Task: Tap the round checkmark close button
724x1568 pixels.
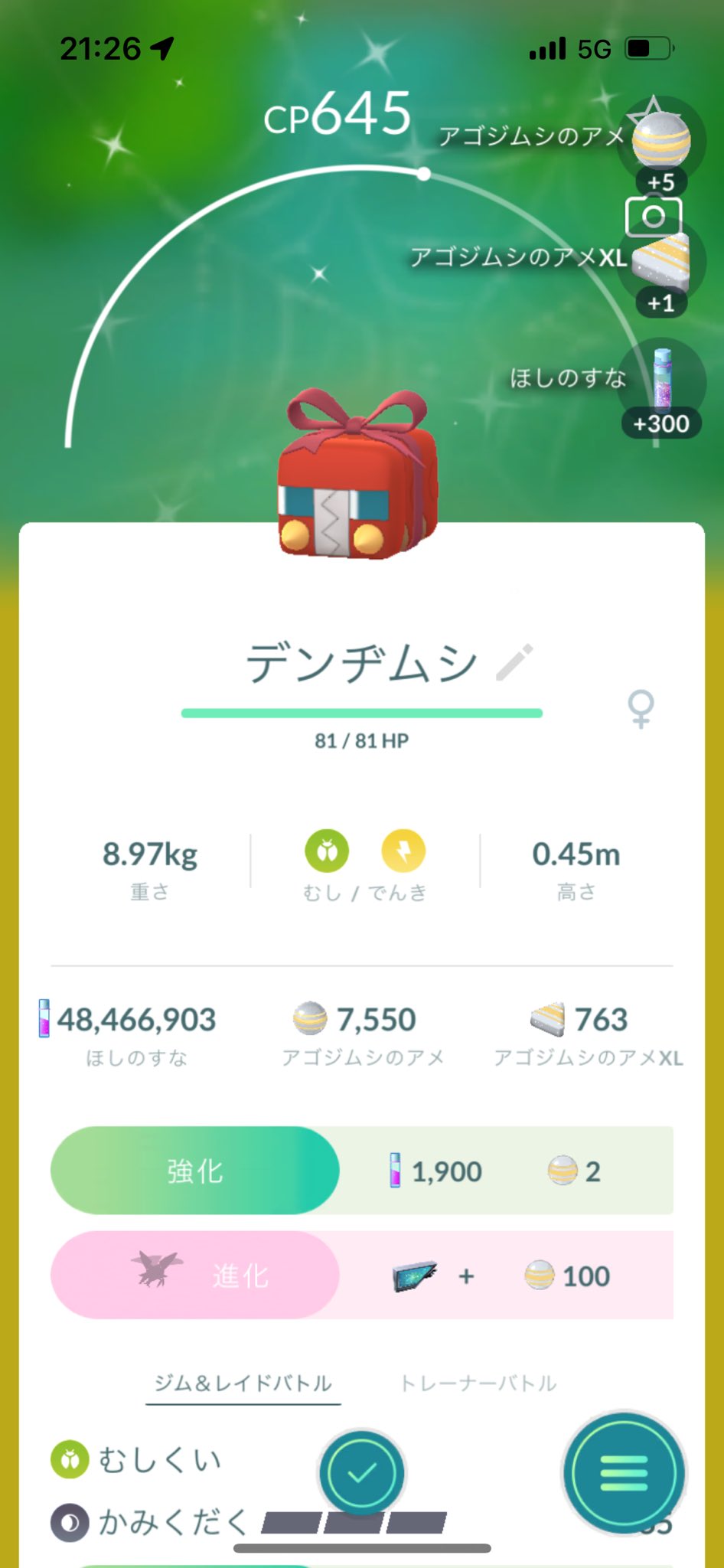Action: pos(362,1472)
